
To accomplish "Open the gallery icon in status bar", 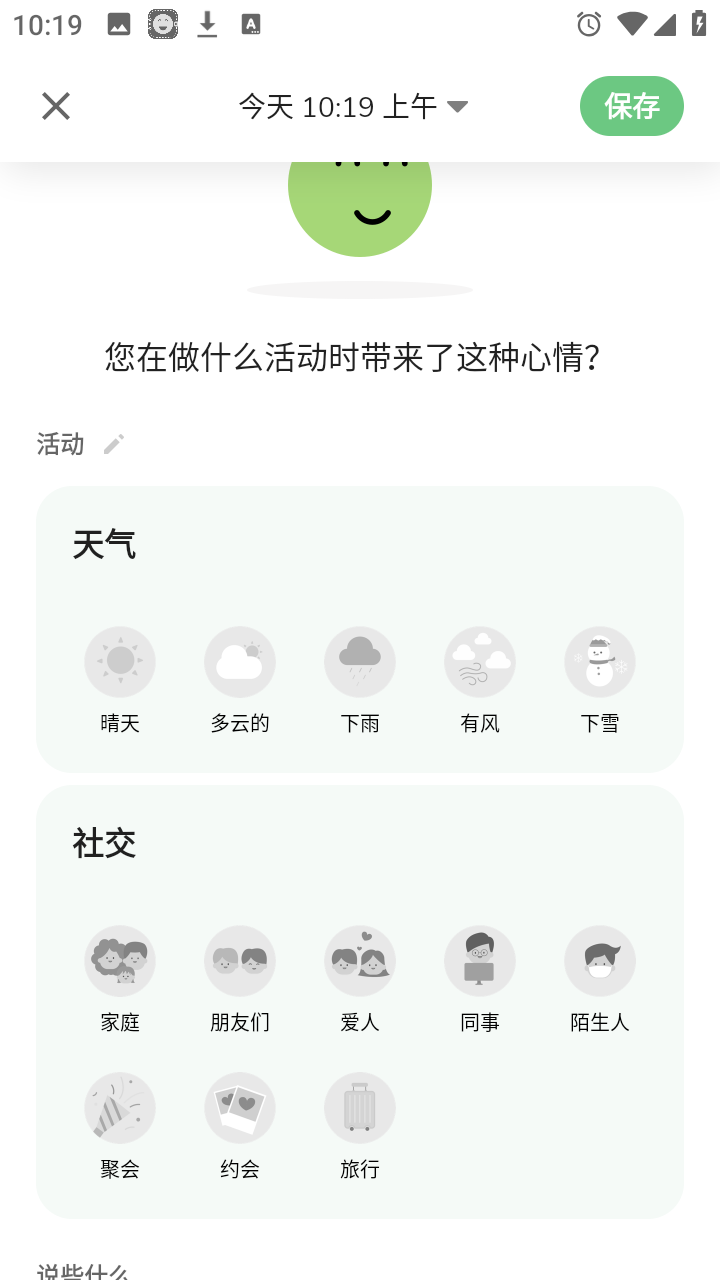I will pos(118,25).
